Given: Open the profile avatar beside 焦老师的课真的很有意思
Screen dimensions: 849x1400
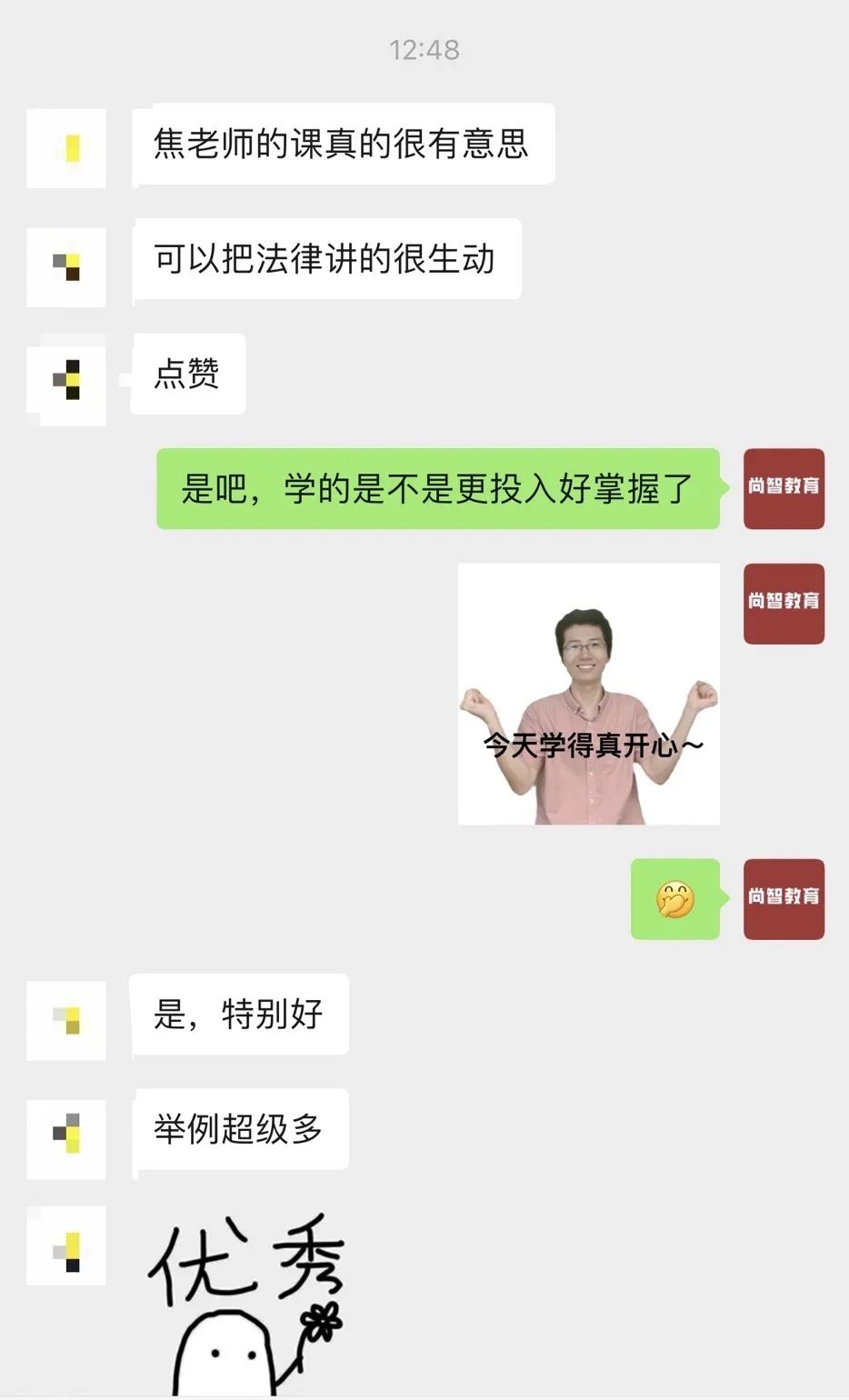Looking at the screenshot, I should tap(66, 147).
